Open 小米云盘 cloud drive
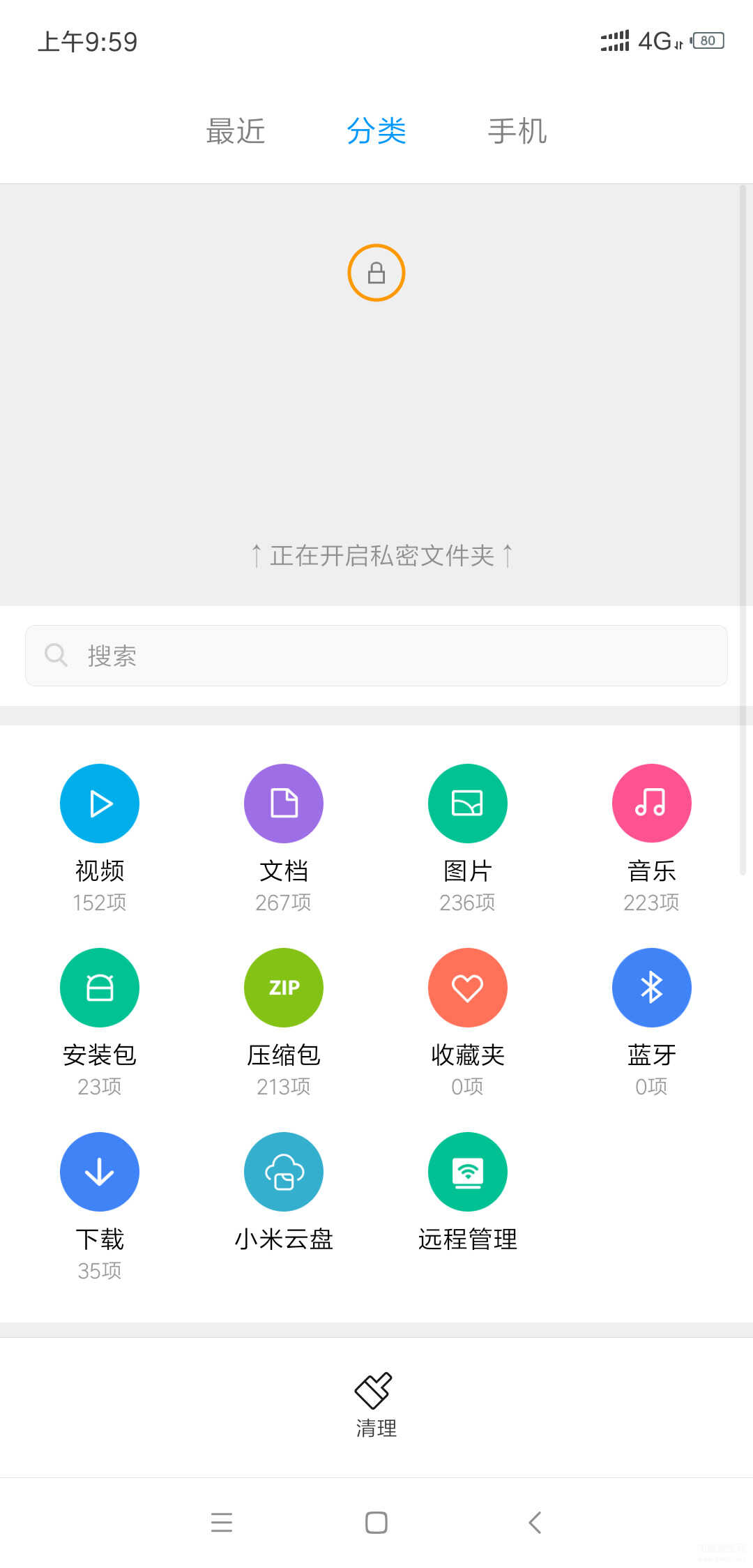The image size is (753, 1568). click(284, 1172)
